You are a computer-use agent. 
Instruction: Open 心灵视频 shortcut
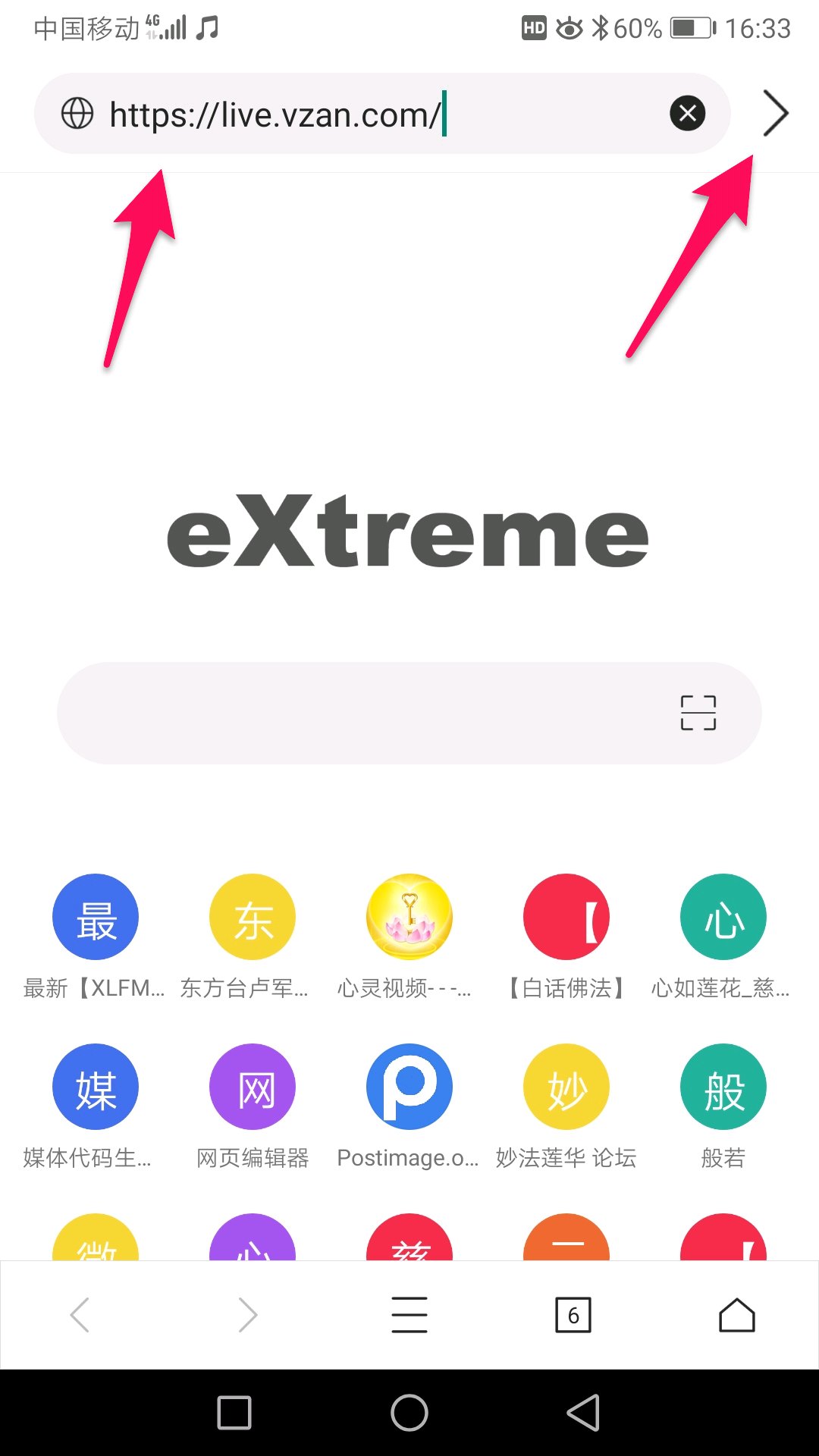coord(409,918)
